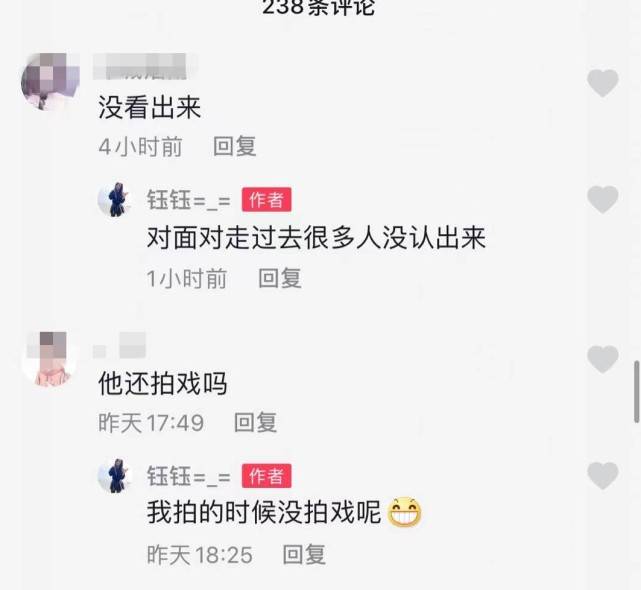Like the author's reply 对面对走过去很多人没认出来

[x=602, y=200]
